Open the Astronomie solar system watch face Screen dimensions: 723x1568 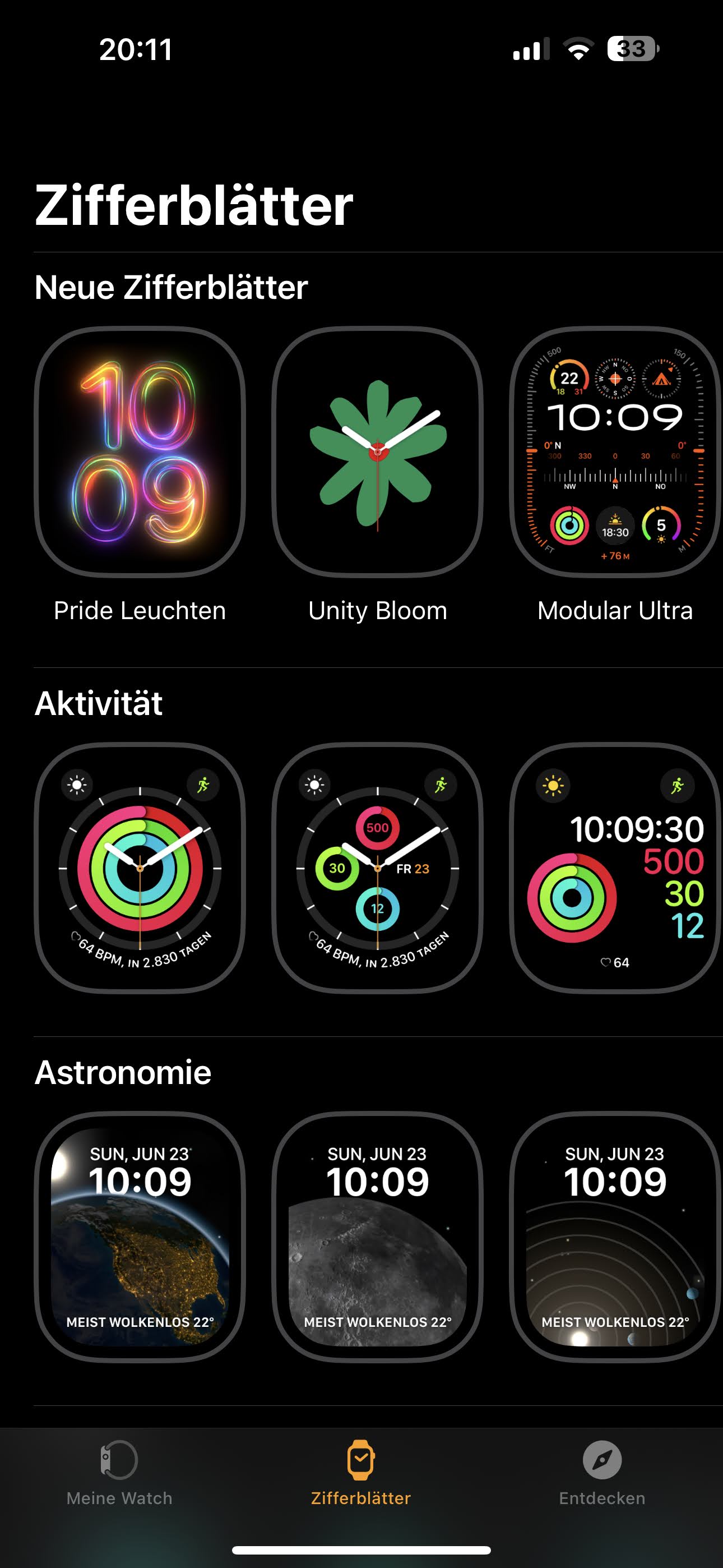(615, 1237)
